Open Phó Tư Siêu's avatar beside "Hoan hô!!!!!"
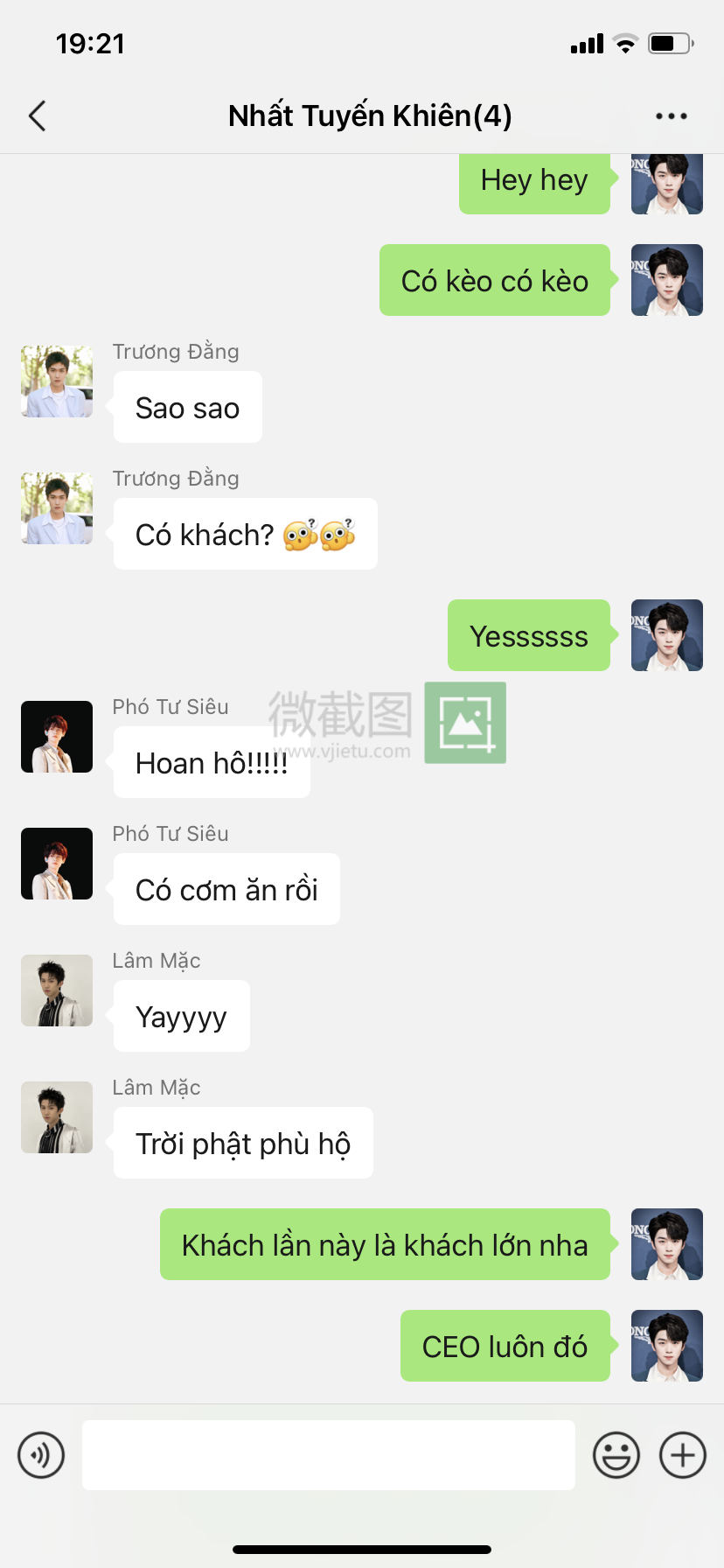 pyautogui.click(x=57, y=737)
